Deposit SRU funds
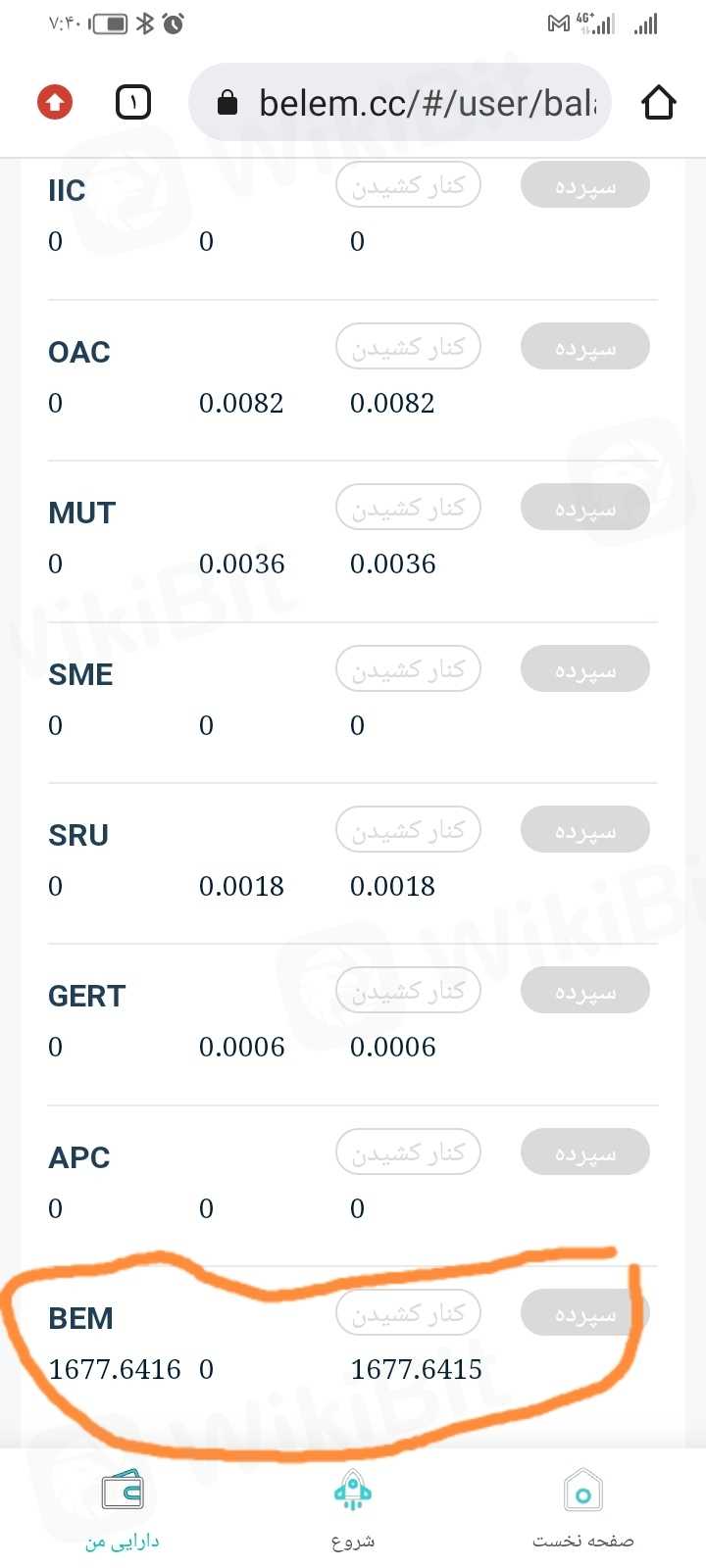The image size is (706, 1568). [x=584, y=830]
